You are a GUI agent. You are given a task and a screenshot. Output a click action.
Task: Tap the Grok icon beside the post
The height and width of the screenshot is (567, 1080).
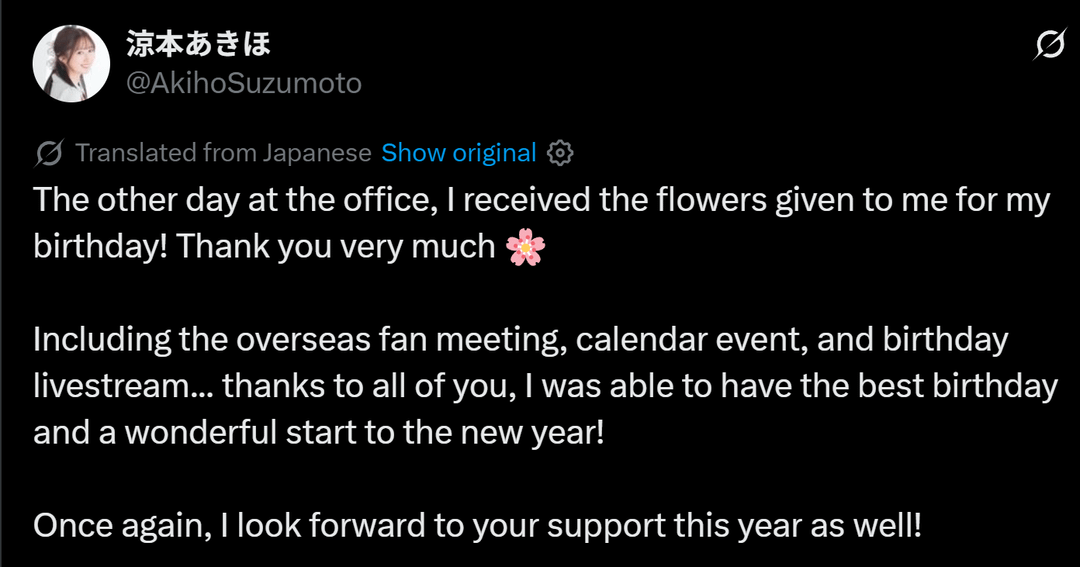coord(1050,45)
